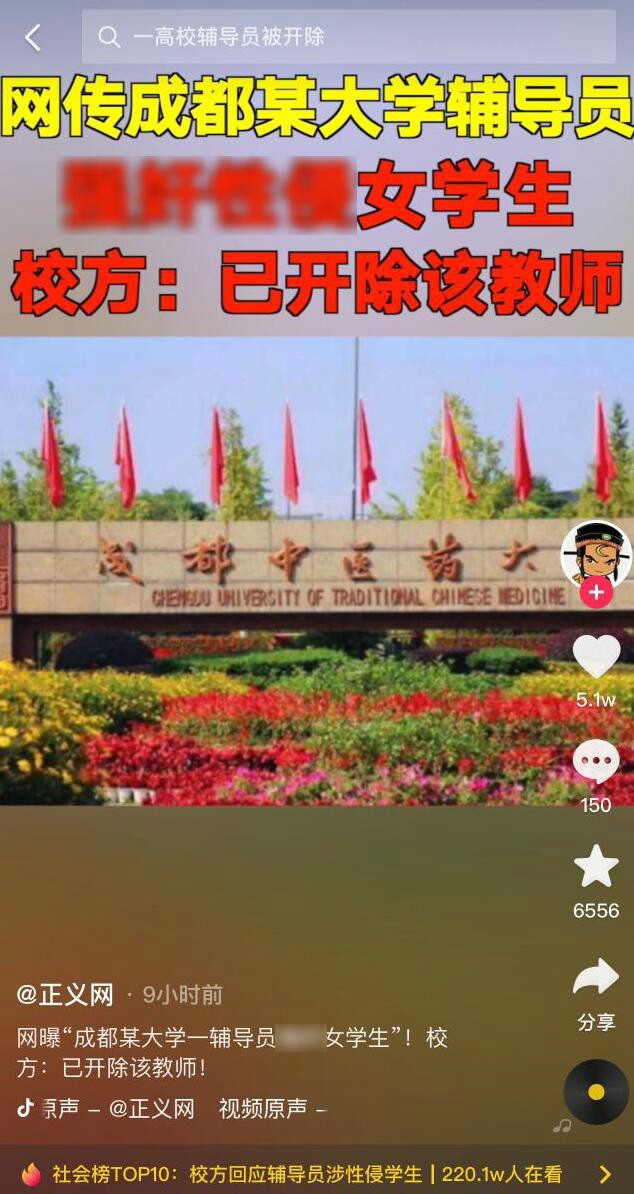Open the 视频原声 sound track link
Image resolution: width=634 pixels, height=1194 pixels.
click(263, 1108)
